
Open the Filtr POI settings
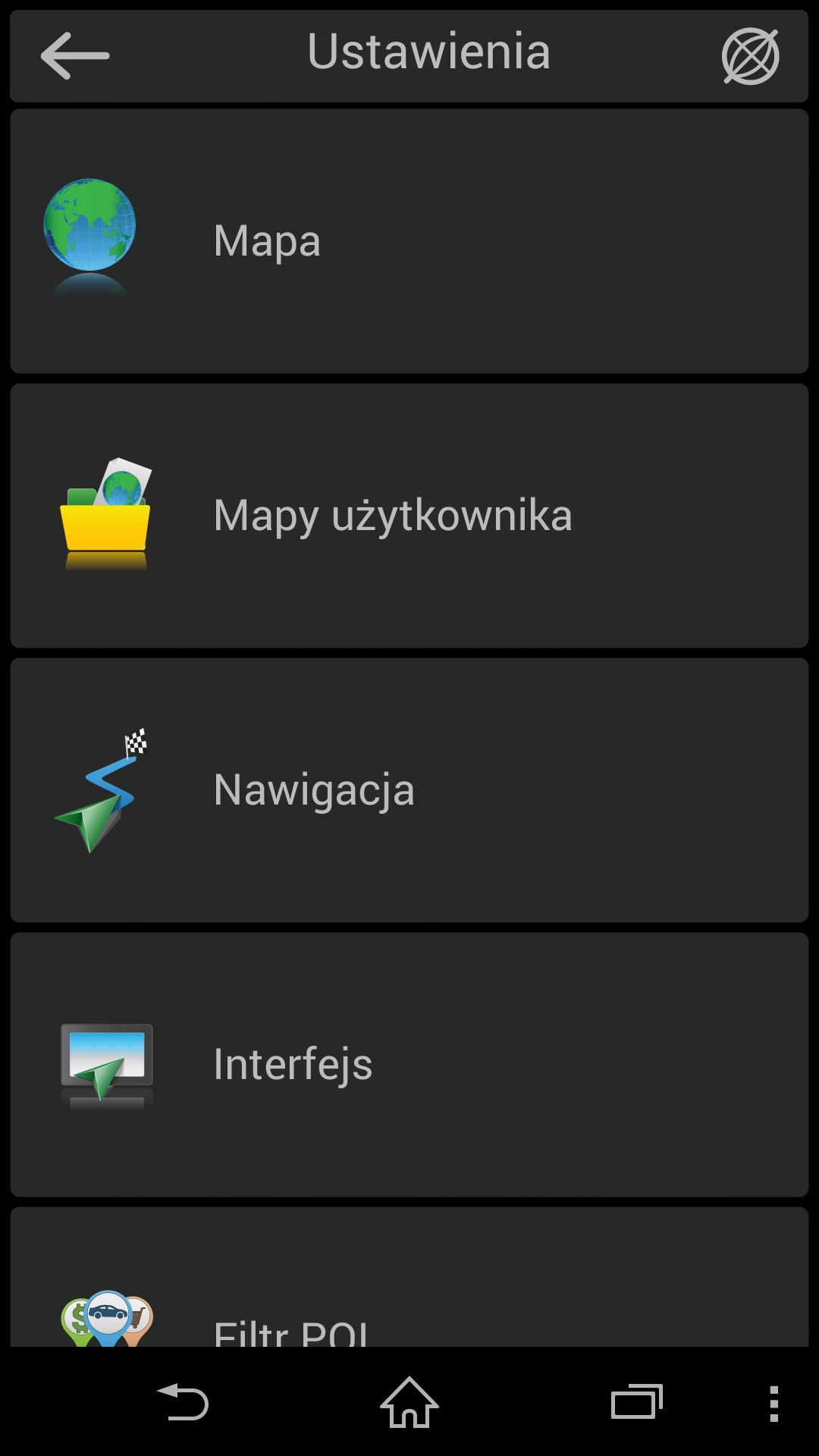point(409,1277)
